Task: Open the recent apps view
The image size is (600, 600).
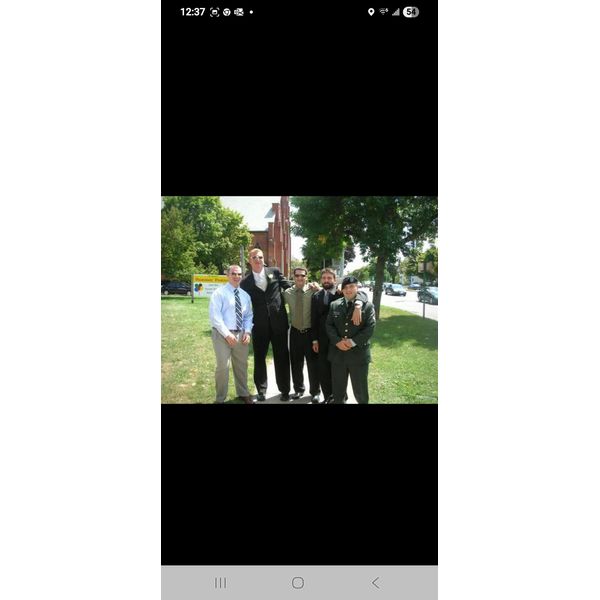Action: pyautogui.click(x=220, y=583)
